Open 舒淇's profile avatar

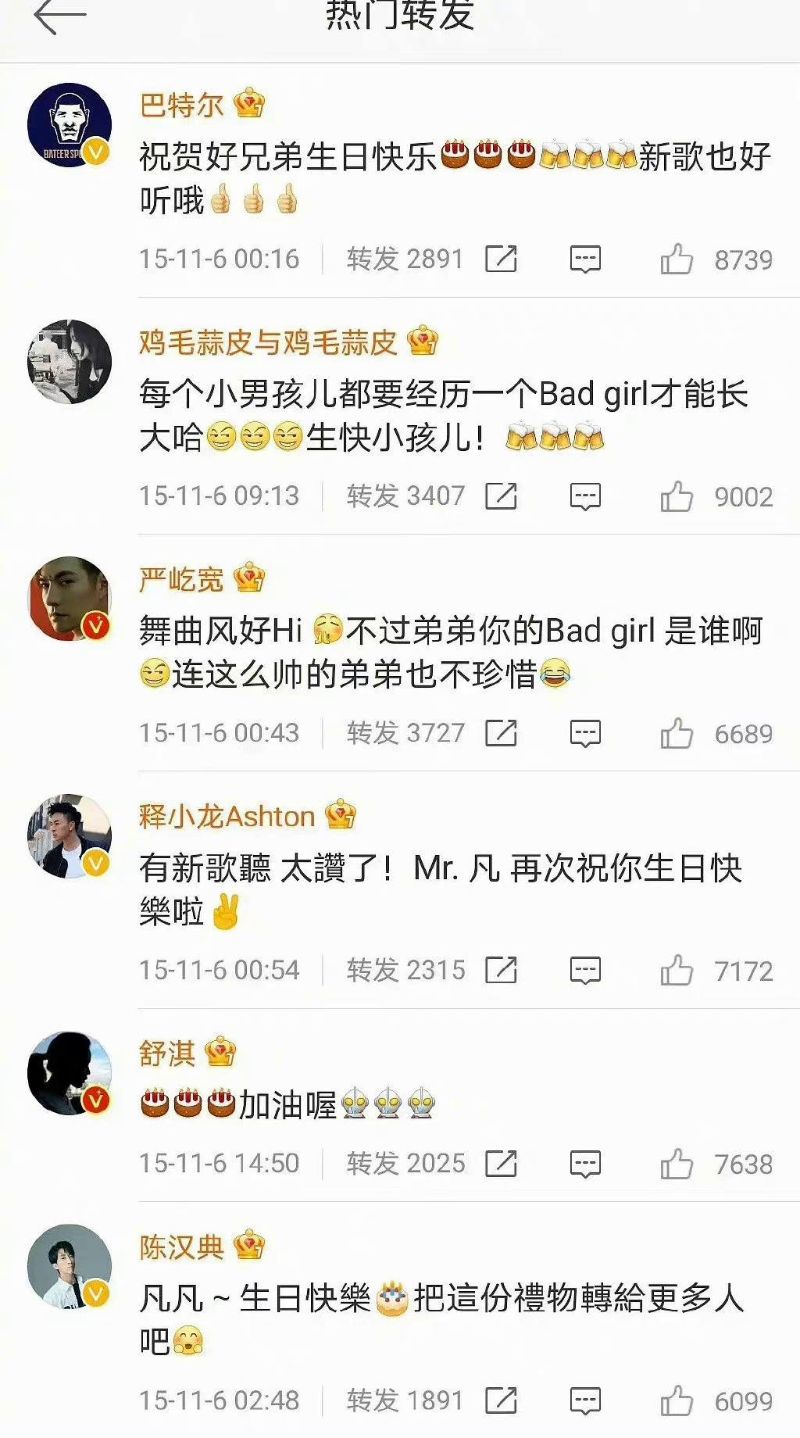click(69, 1073)
